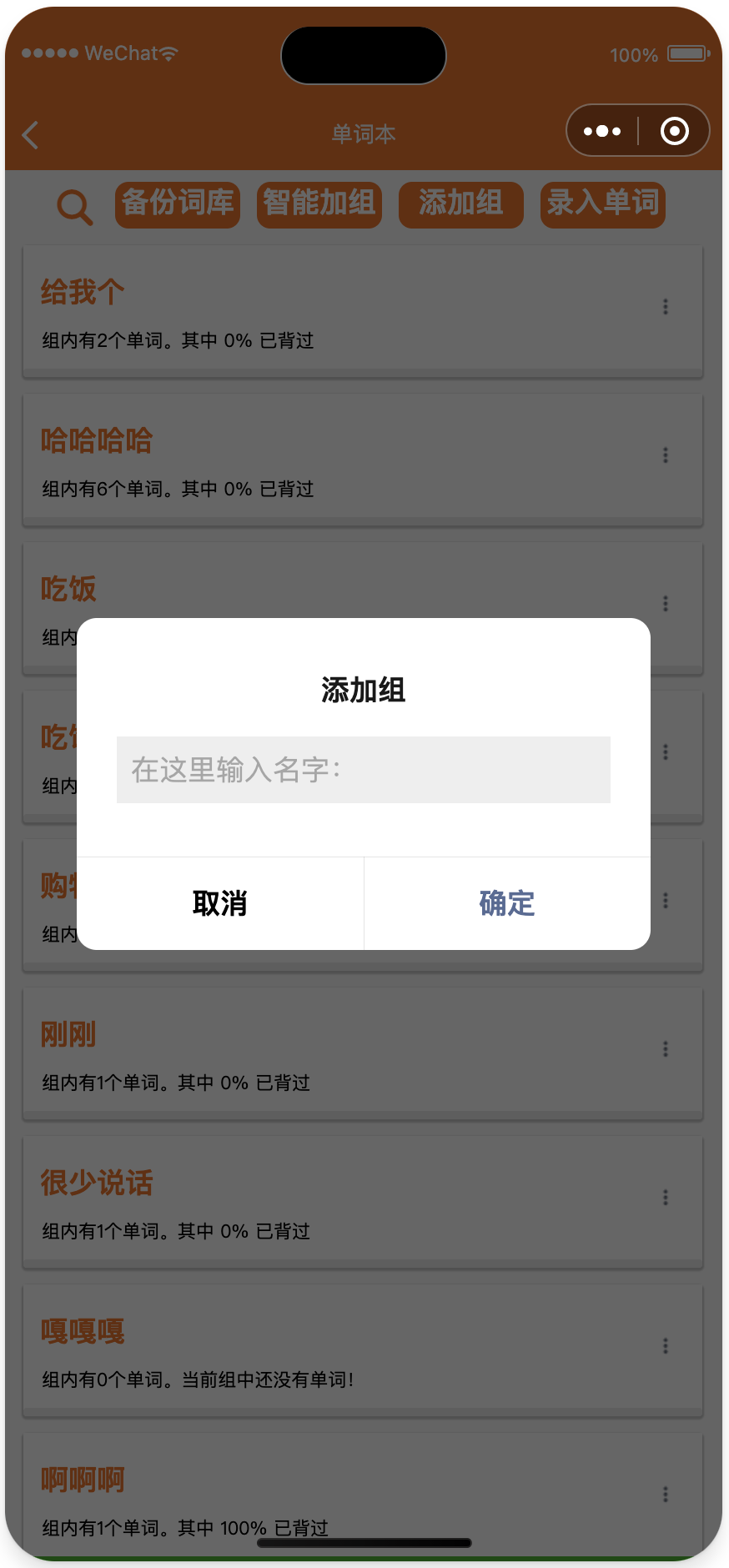Go back from the 单词本 page
Screen dimensions: 729x1568
(31, 134)
